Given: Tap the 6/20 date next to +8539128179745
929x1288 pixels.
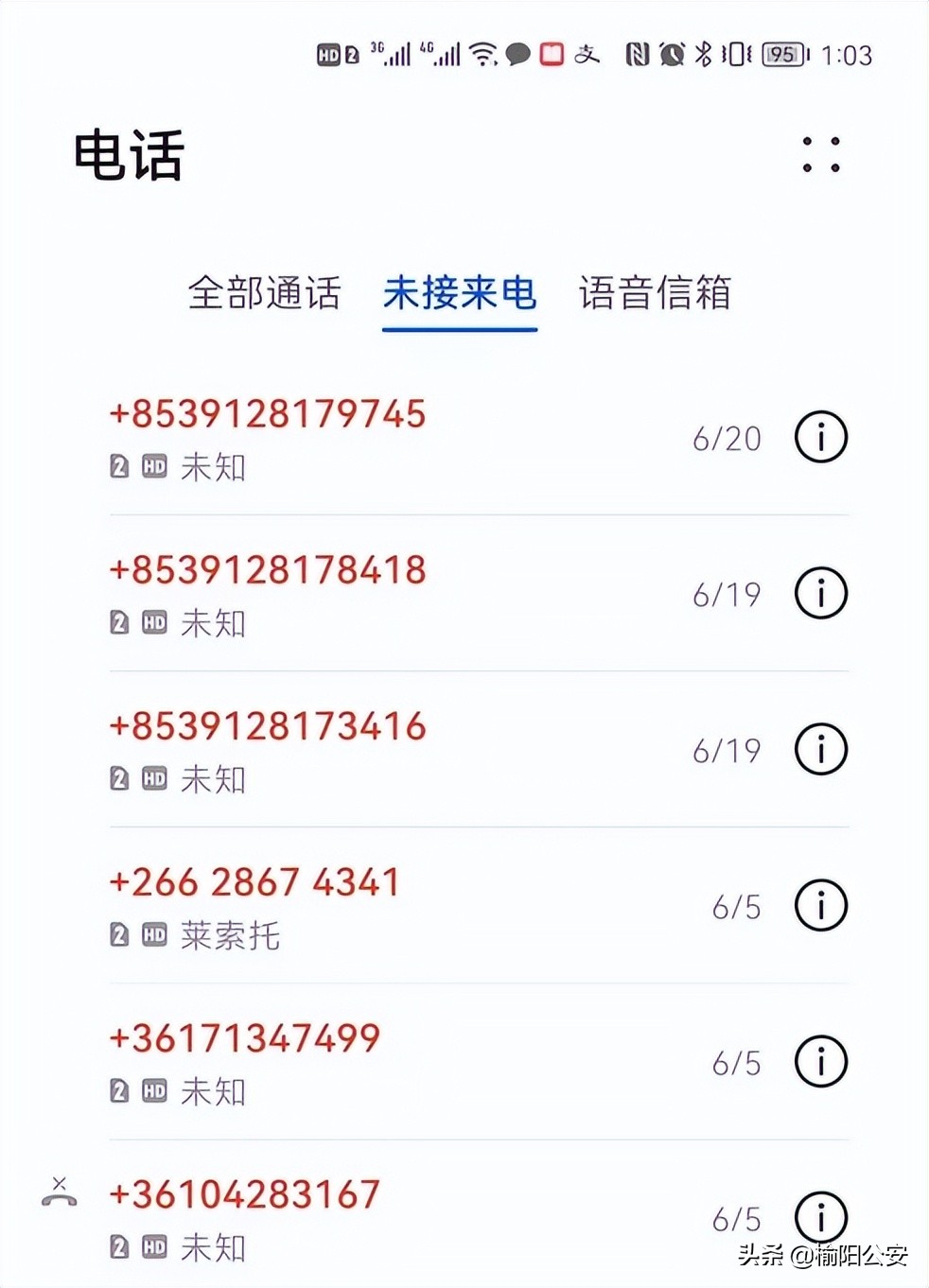Looking at the screenshot, I should [x=727, y=436].
